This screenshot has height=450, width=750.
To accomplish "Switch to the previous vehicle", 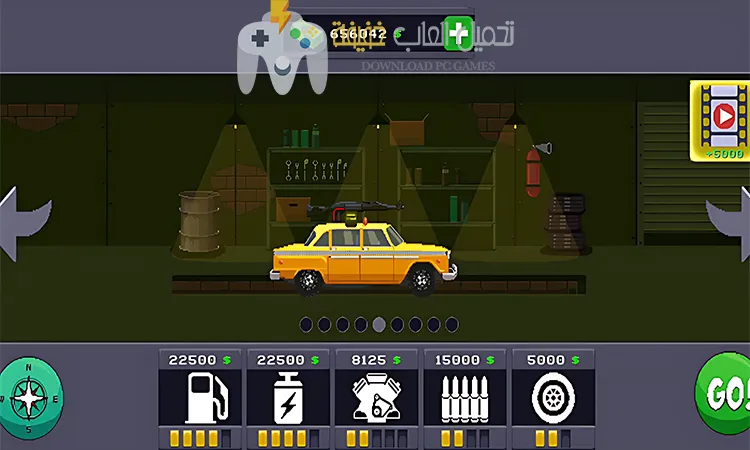I will (x=22, y=218).
